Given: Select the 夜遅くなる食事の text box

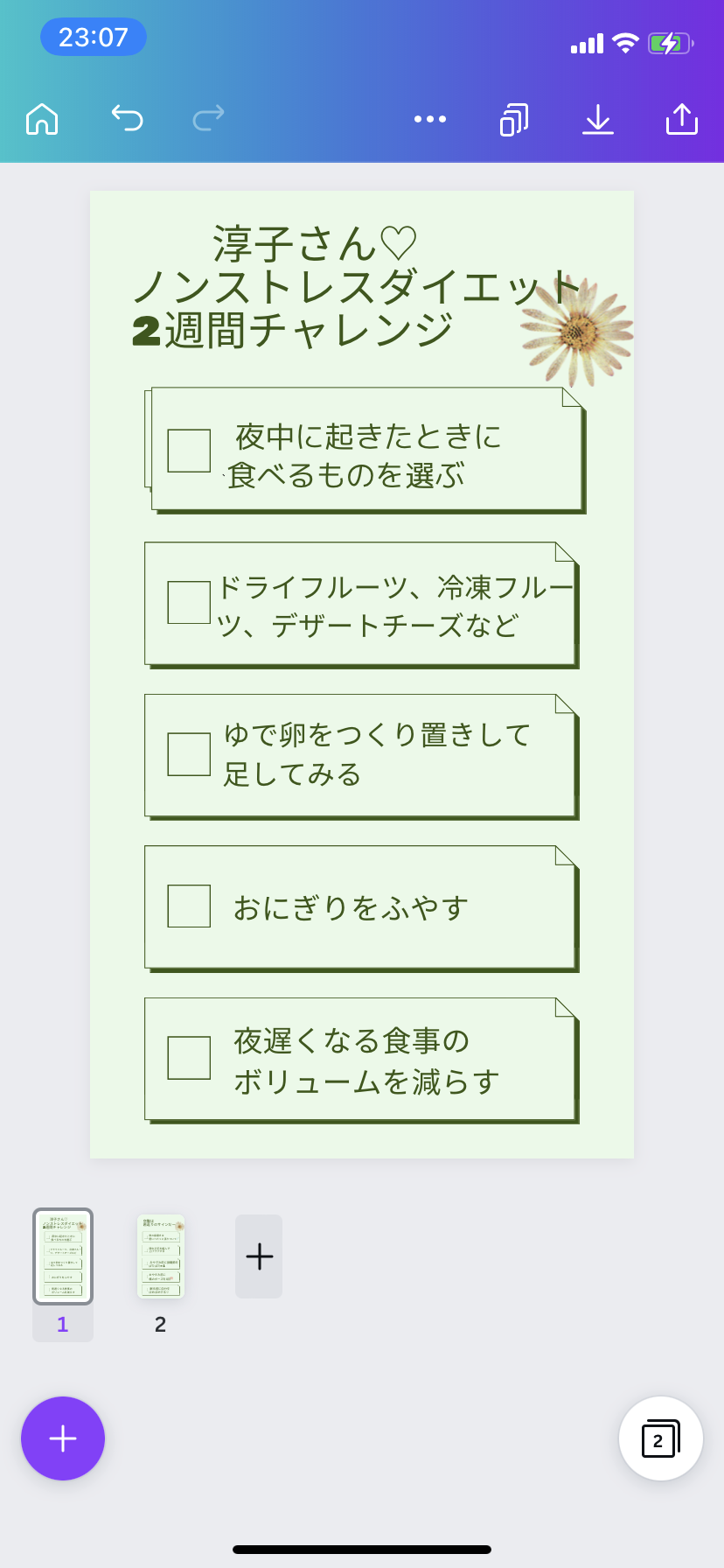Looking at the screenshot, I should click(367, 1060).
